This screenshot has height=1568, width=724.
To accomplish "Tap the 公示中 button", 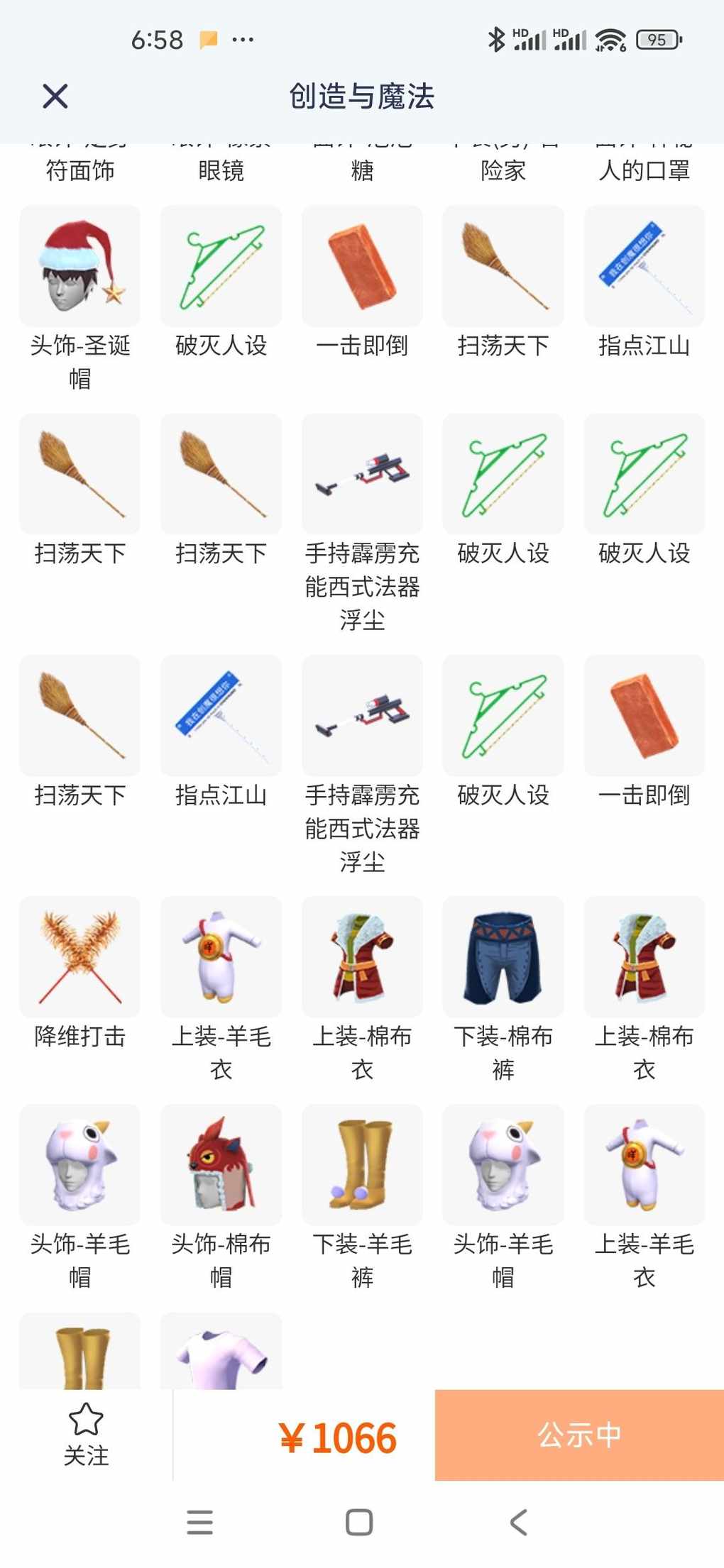I will point(579,1435).
